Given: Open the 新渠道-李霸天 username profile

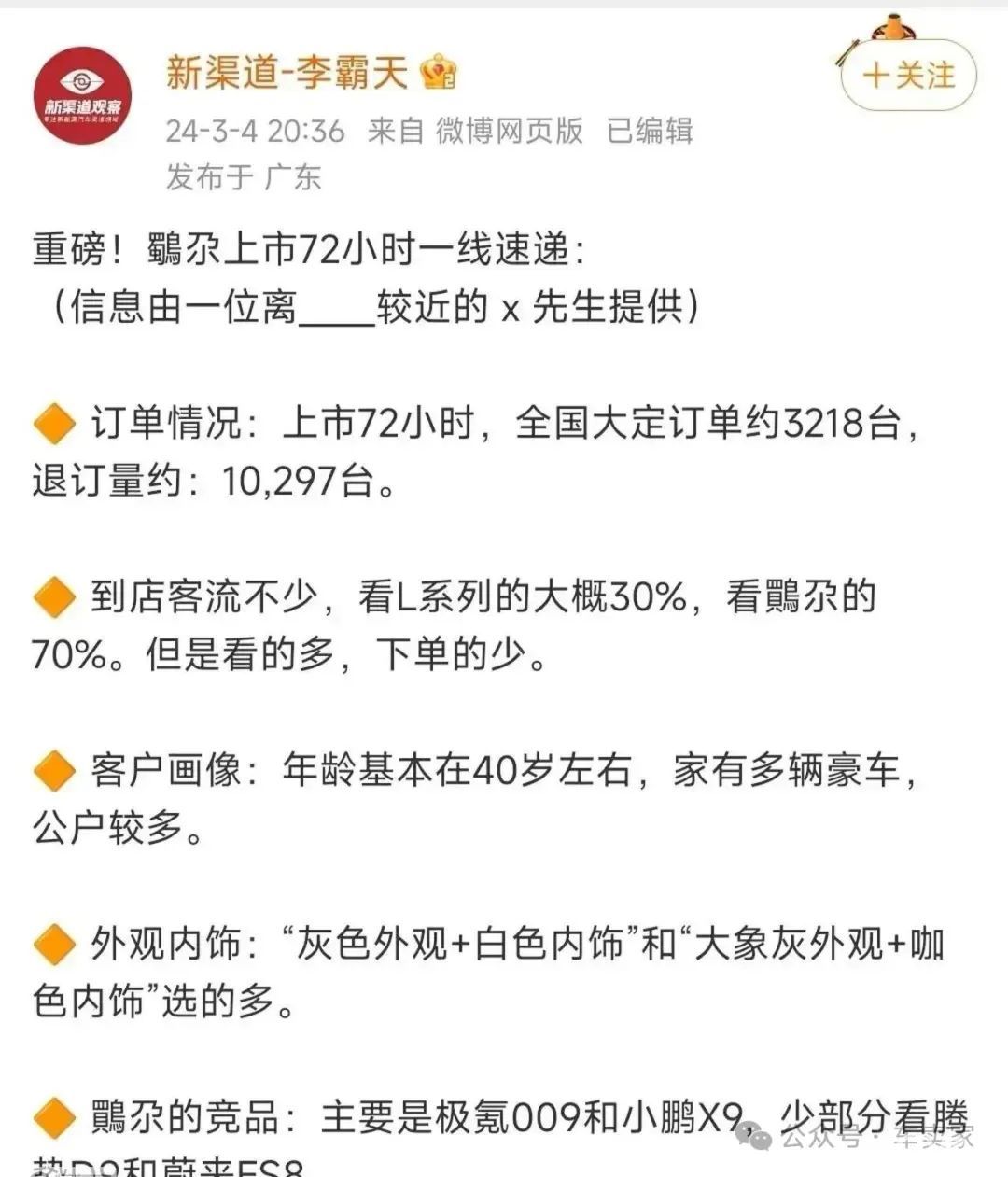Looking at the screenshot, I should [287, 72].
